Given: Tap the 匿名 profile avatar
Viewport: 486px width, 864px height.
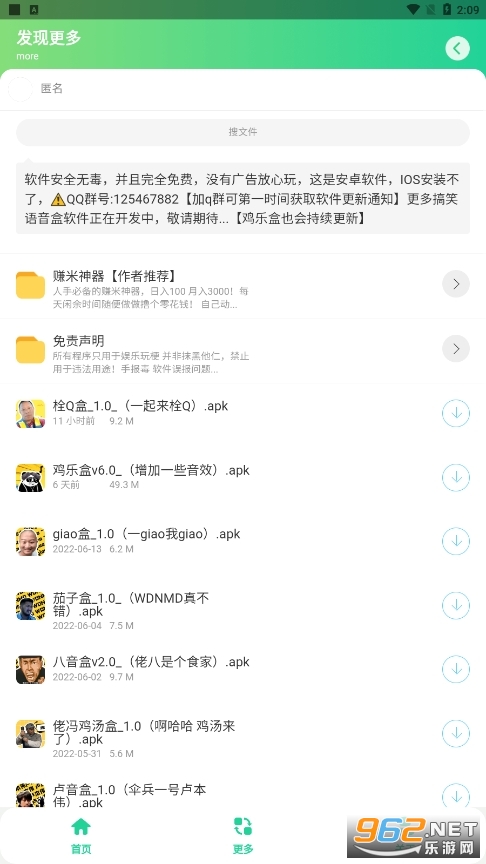Looking at the screenshot, I should coord(20,89).
